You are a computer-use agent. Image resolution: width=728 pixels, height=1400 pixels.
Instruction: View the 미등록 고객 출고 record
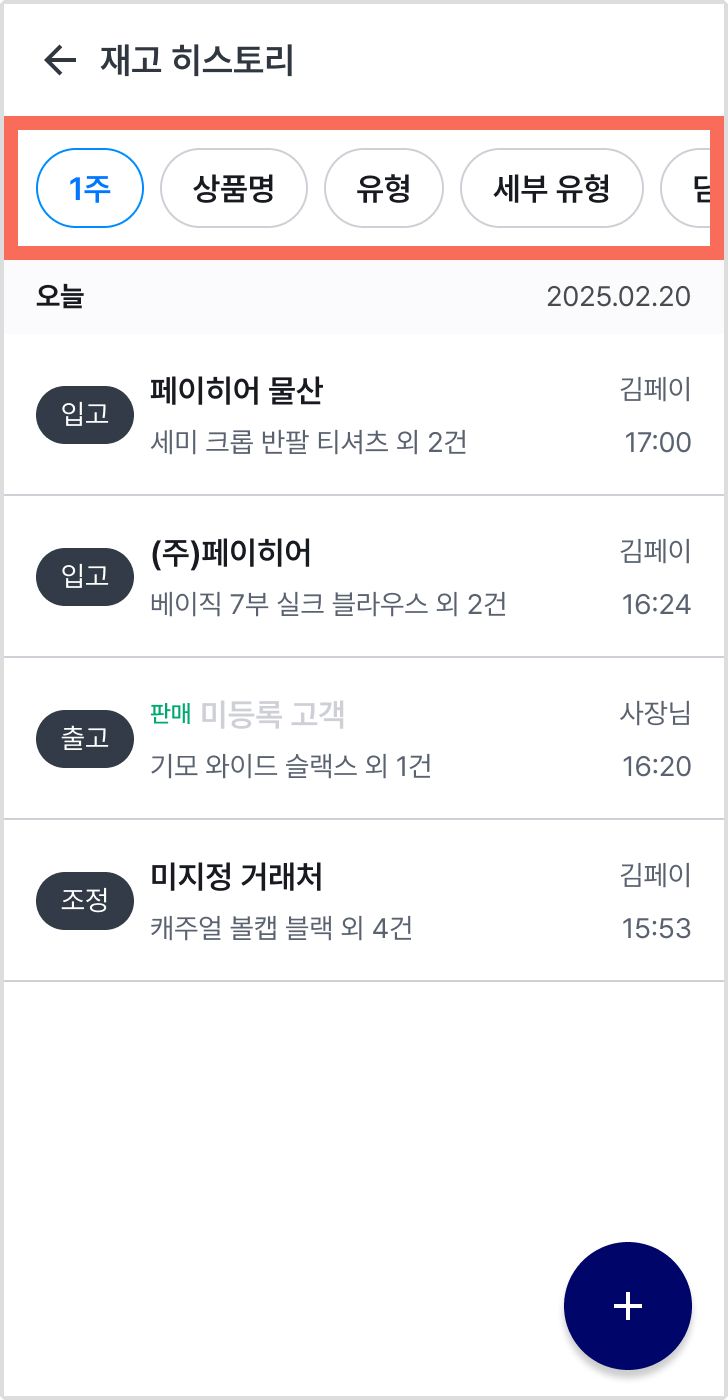point(364,739)
